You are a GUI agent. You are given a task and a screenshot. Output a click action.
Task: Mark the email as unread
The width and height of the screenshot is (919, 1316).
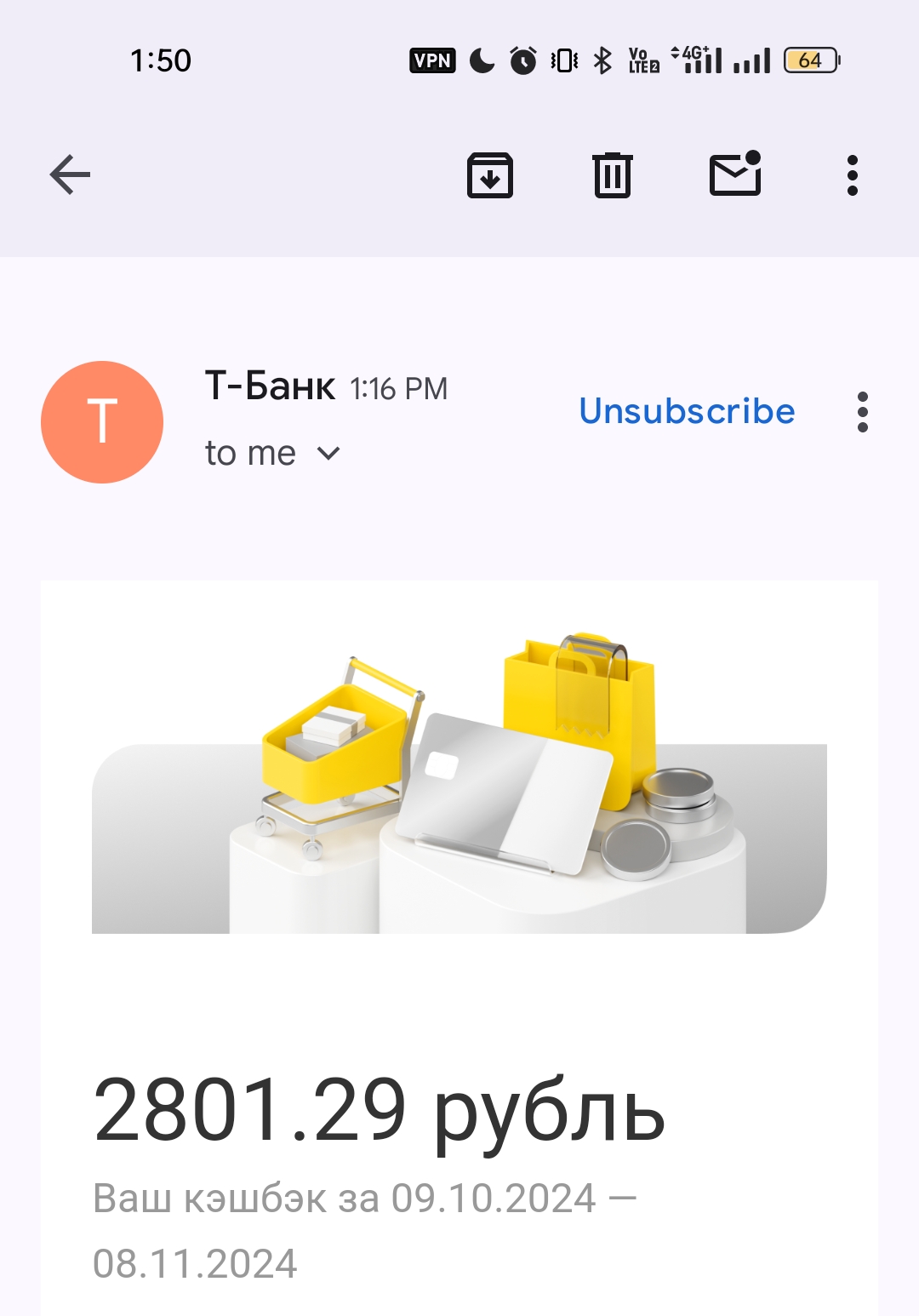735,174
